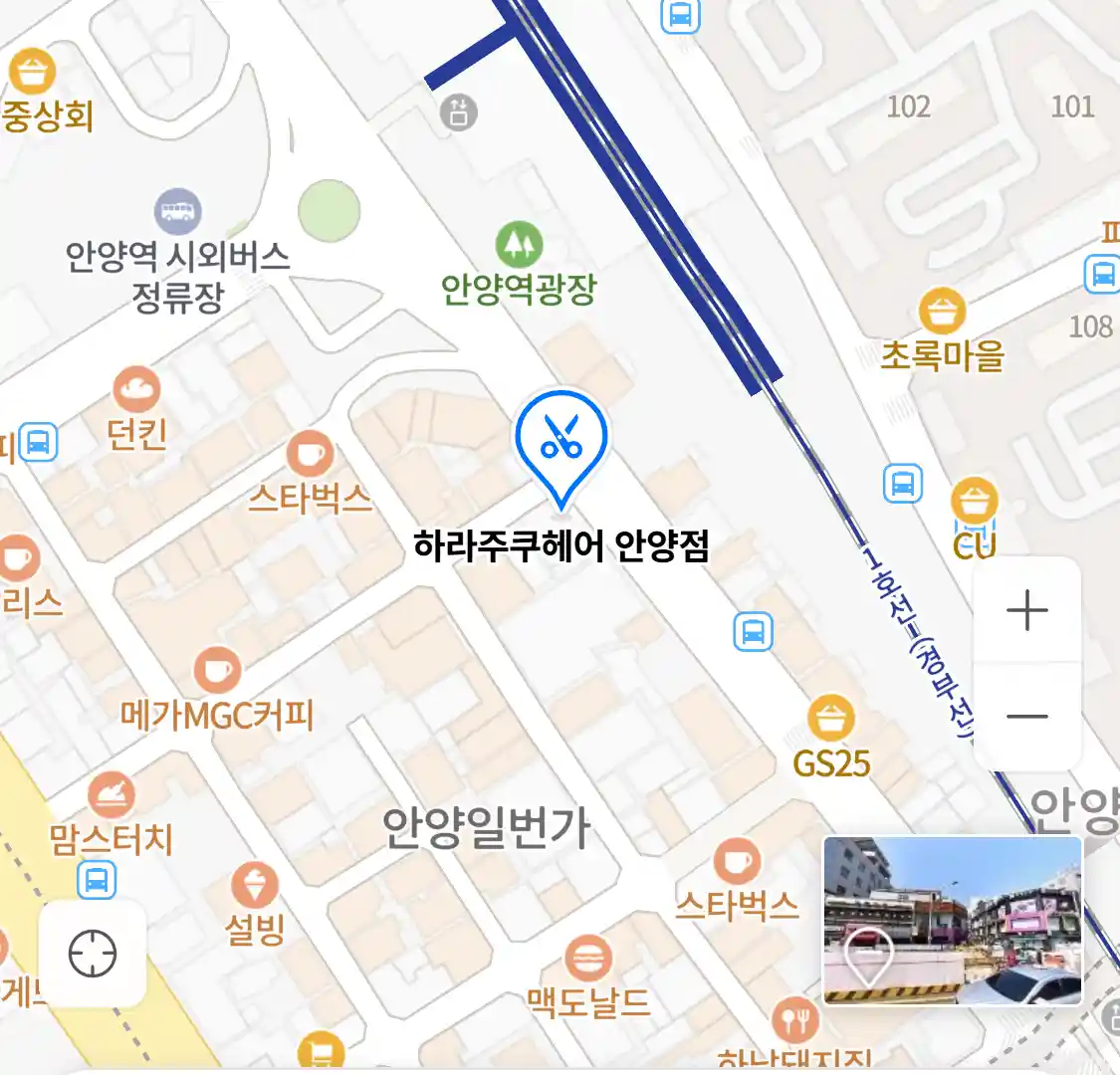Select the 메가MGC커피 cafe marker
This screenshot has height=1075, width=1120.
tap(216, 670)
